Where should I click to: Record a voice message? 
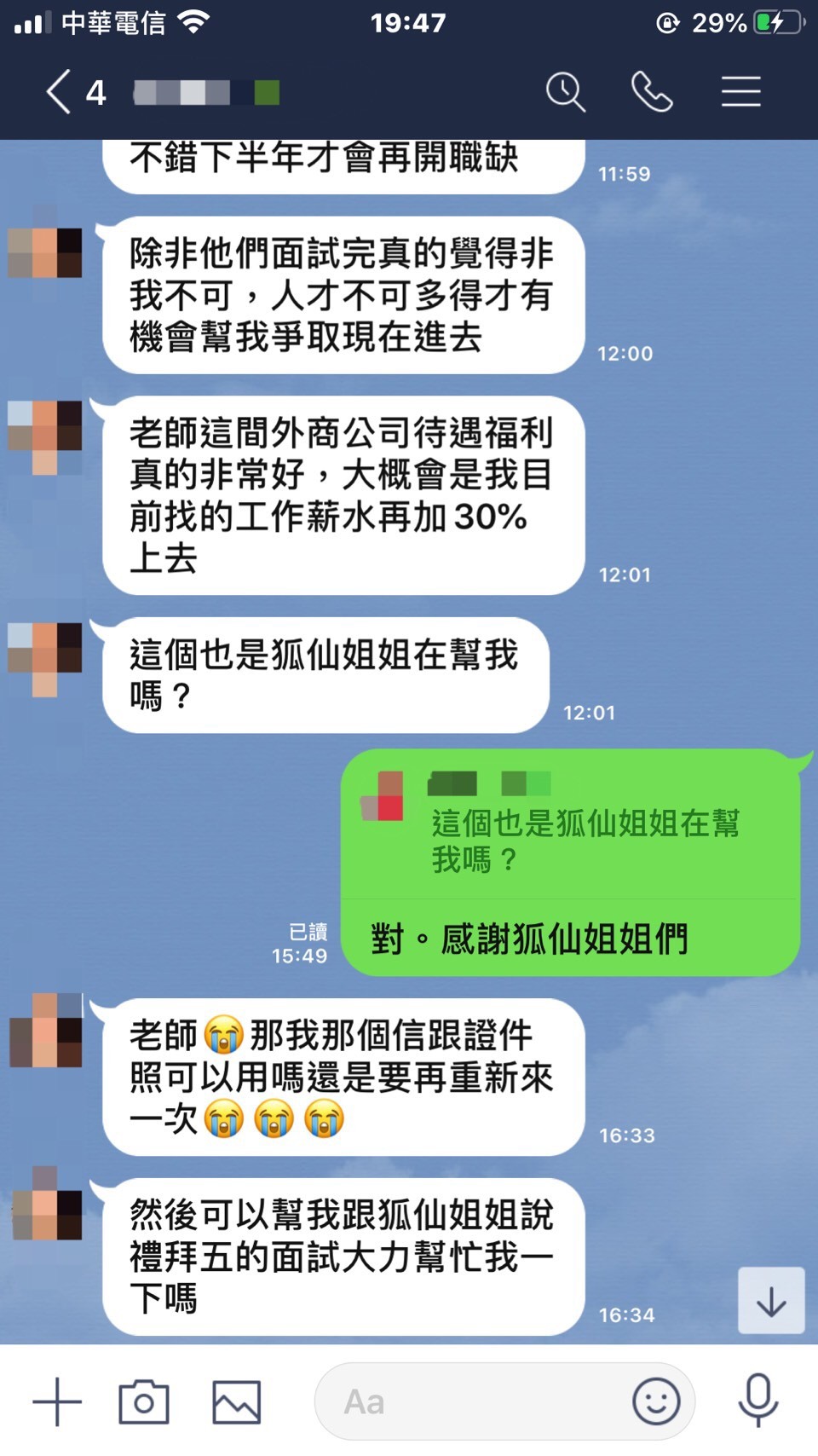[758, 1401]
